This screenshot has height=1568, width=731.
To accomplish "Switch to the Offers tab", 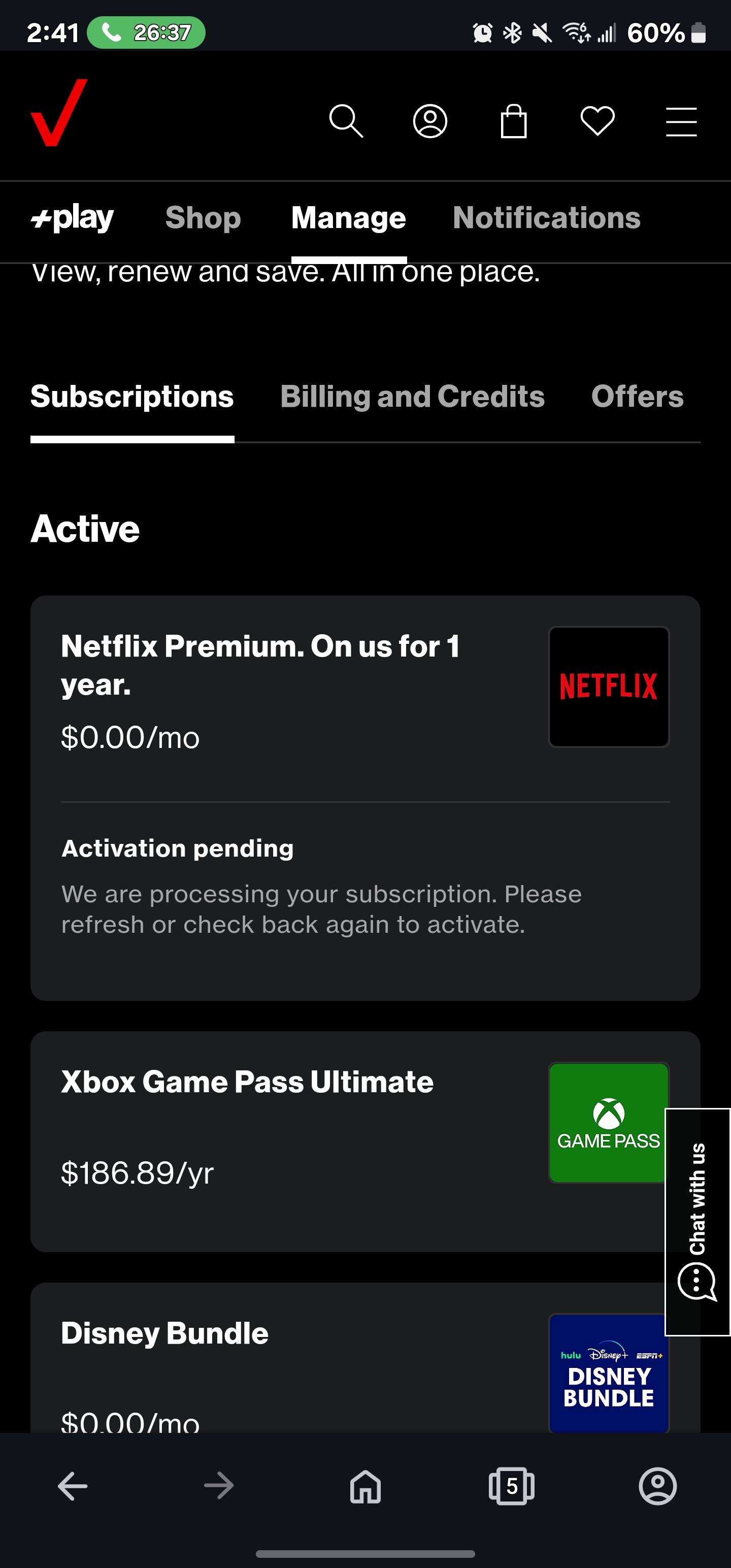I will pyautogui.click(x=637, y=396).
